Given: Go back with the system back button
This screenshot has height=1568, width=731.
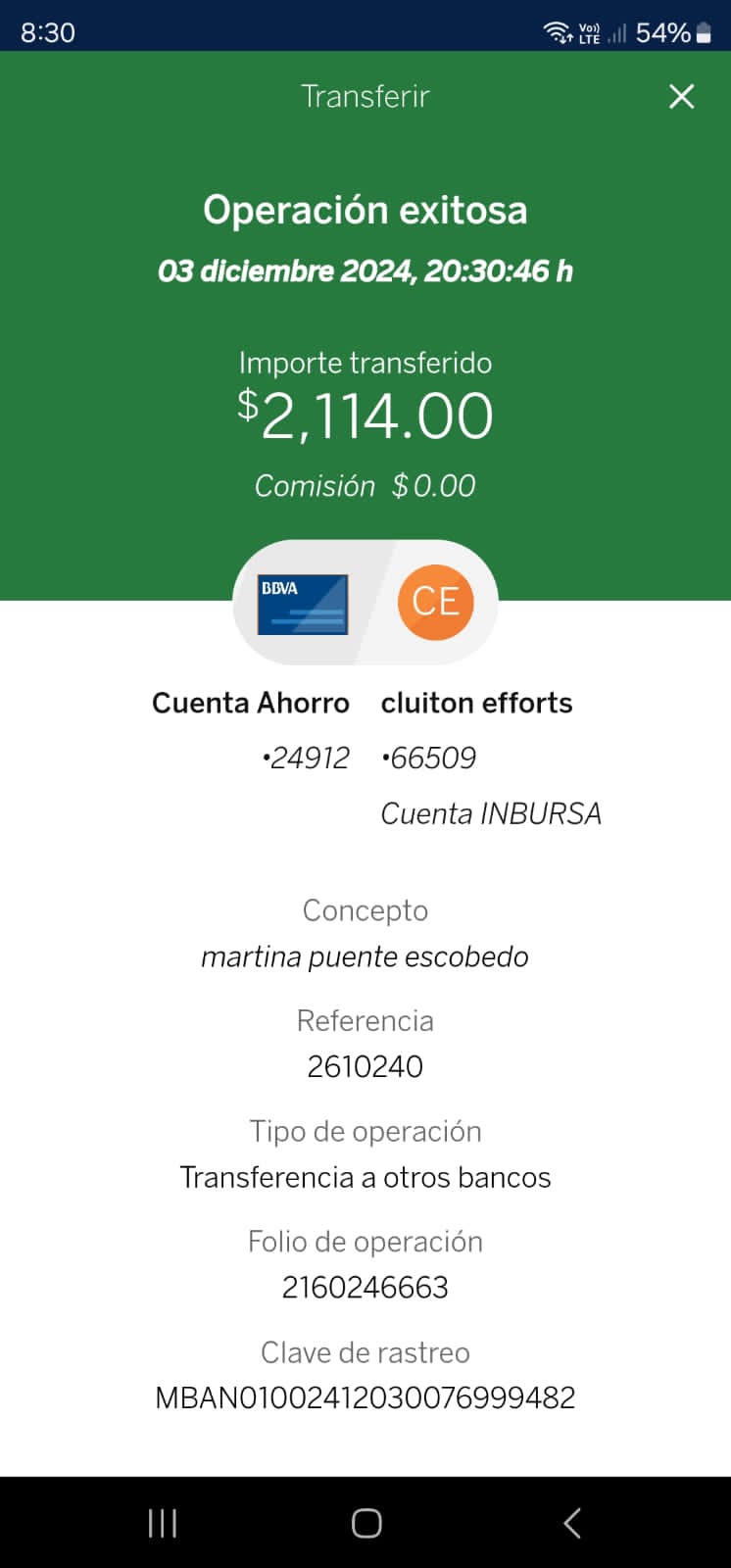Looking at the screenshot, I should point(572,1523).
